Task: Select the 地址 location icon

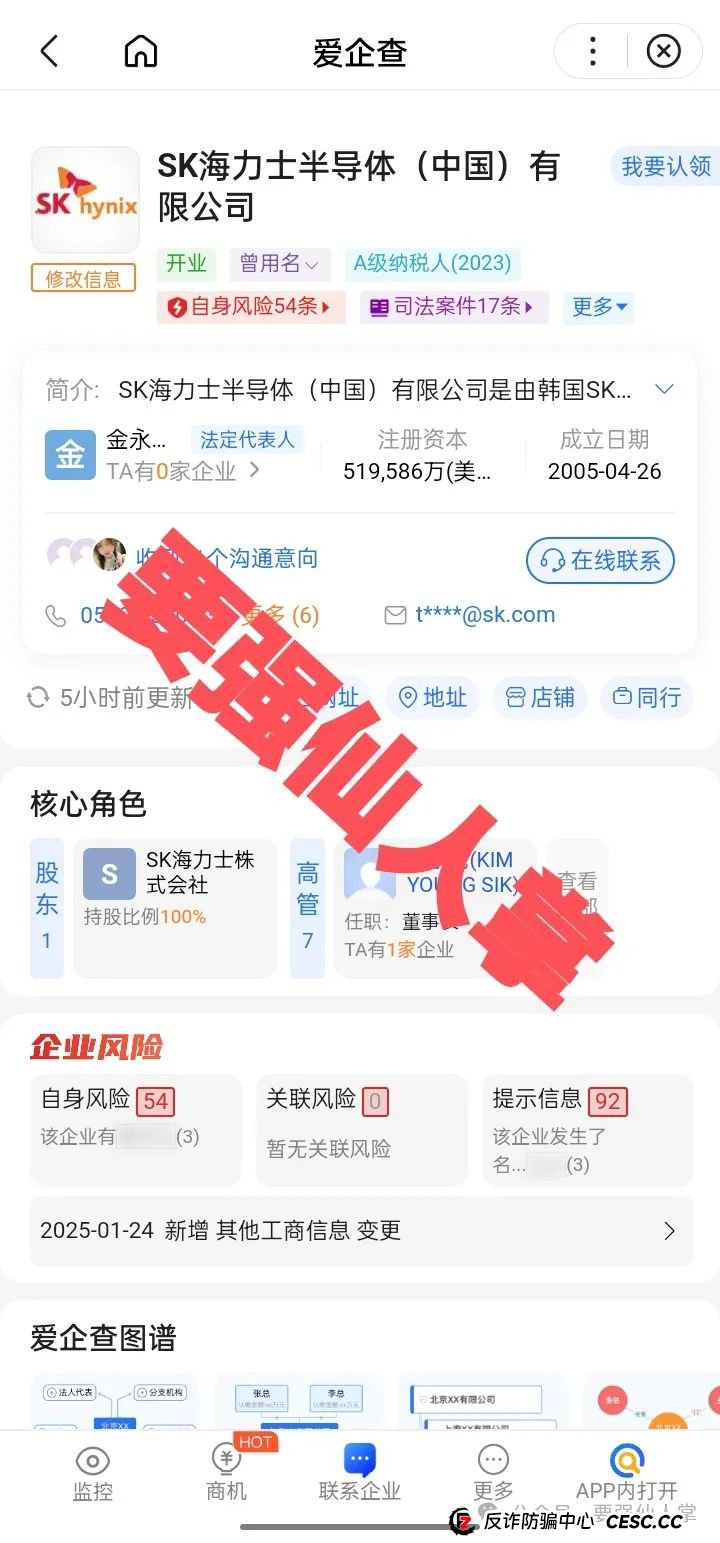Action: click(432, 699)
